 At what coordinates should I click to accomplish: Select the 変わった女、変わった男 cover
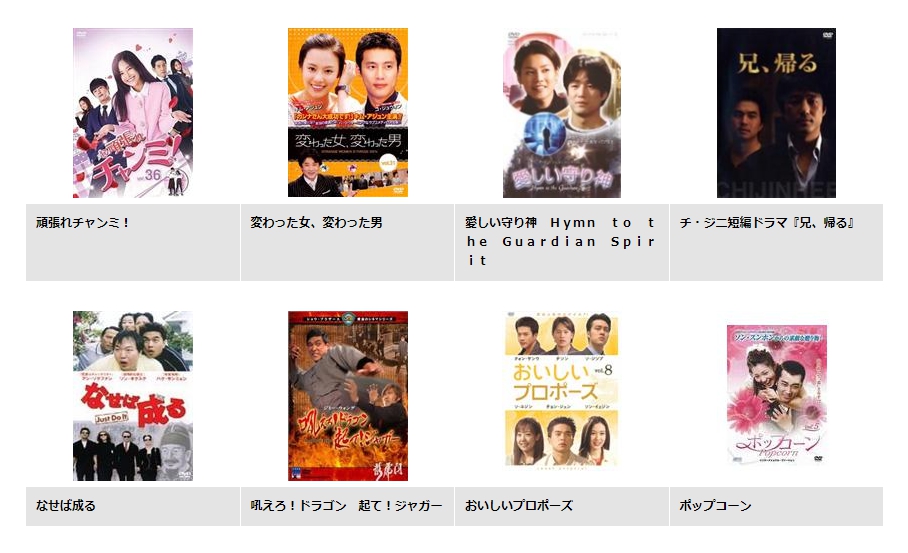pos(347,113)
